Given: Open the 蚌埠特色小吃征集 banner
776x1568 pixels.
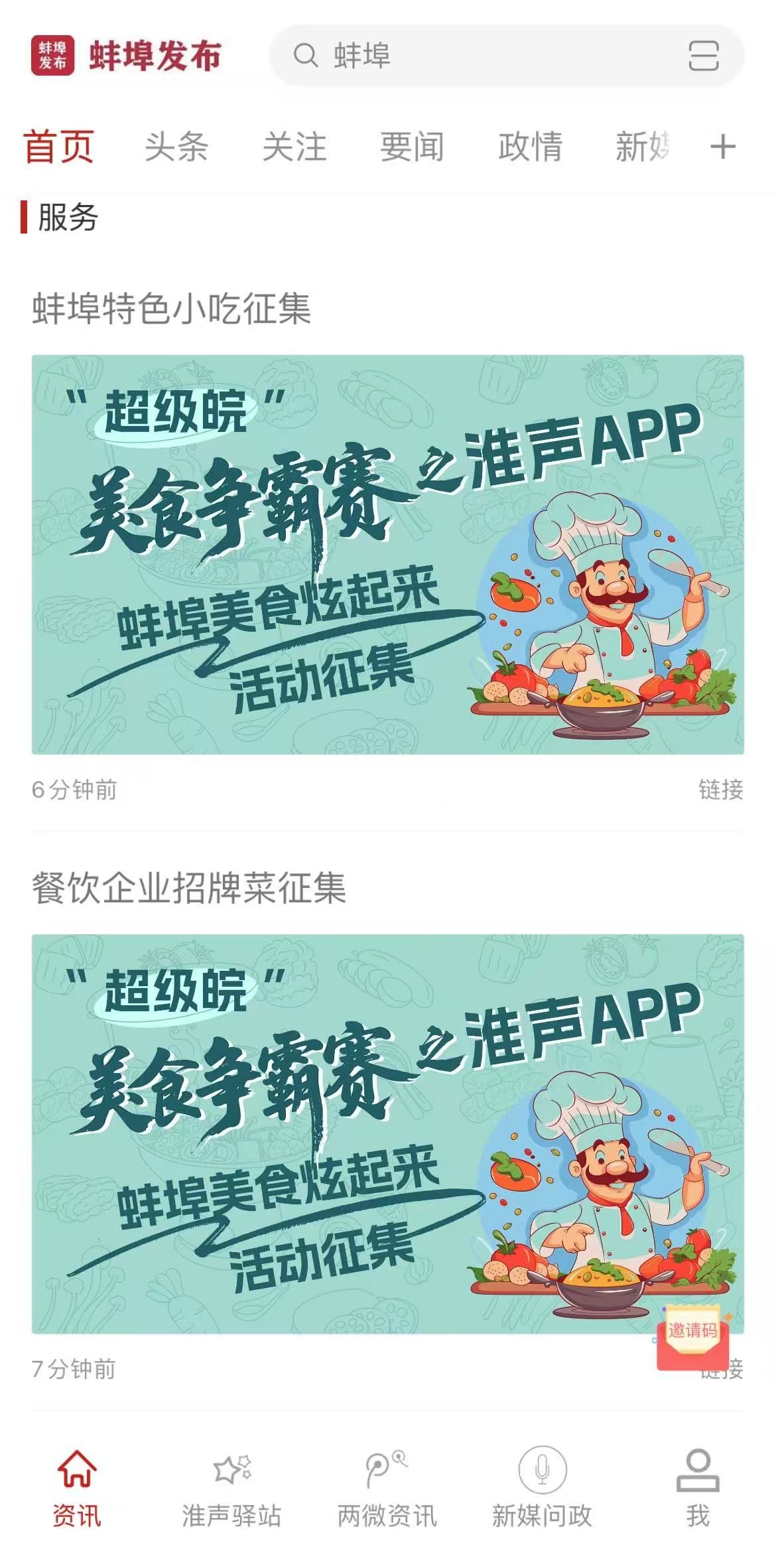Looking at the screenshot, I should click(x=388, y=554).
